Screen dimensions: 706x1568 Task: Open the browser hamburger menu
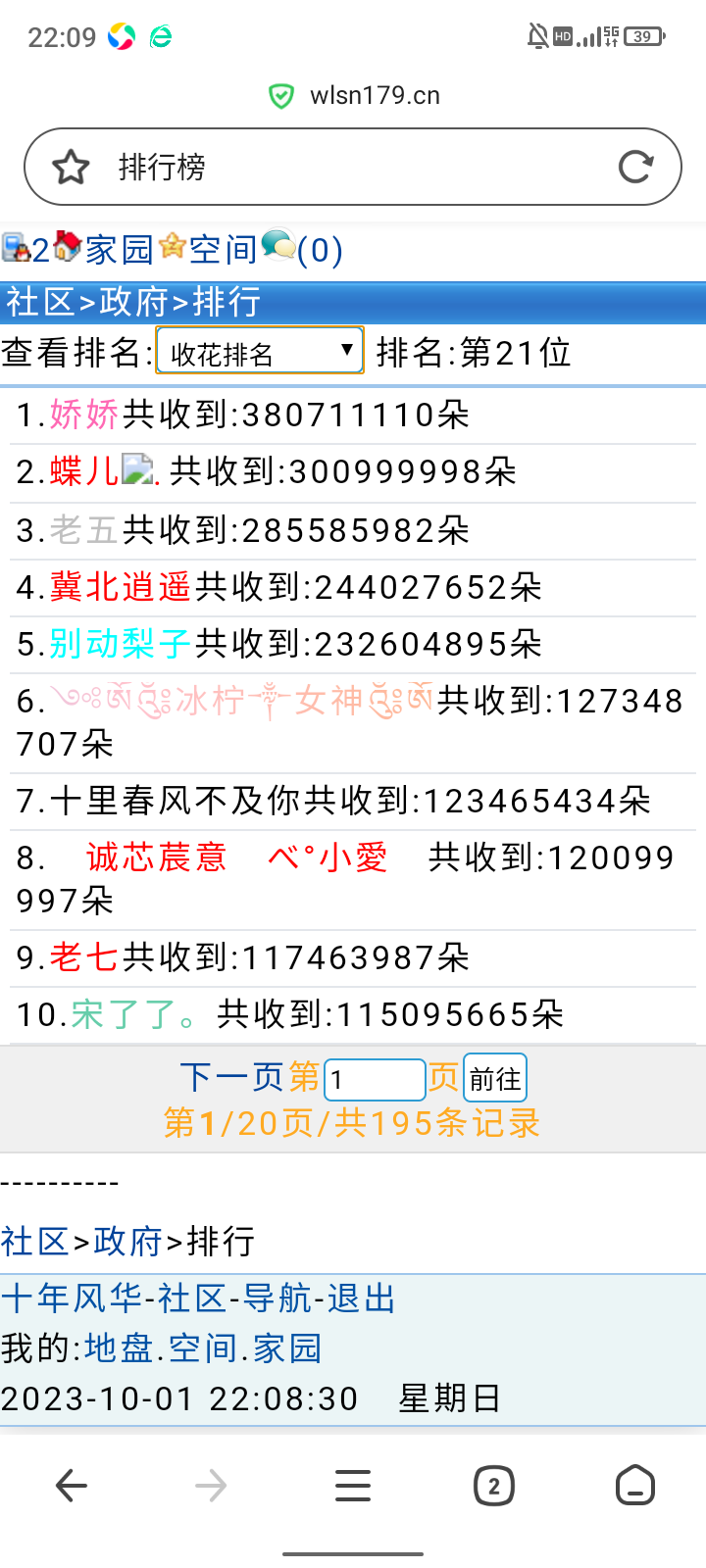click(353, 1486)
